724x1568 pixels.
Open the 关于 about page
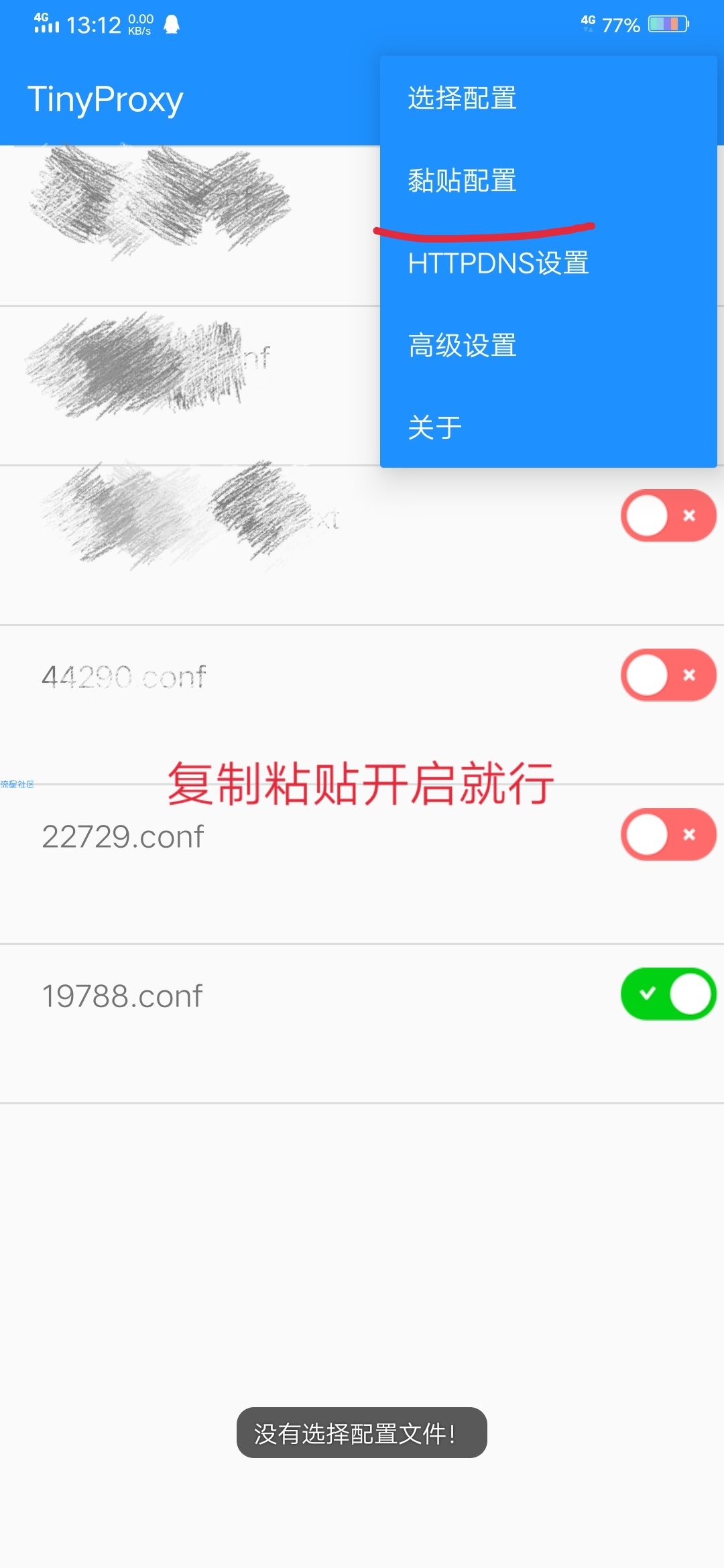[x=548, y=428]
